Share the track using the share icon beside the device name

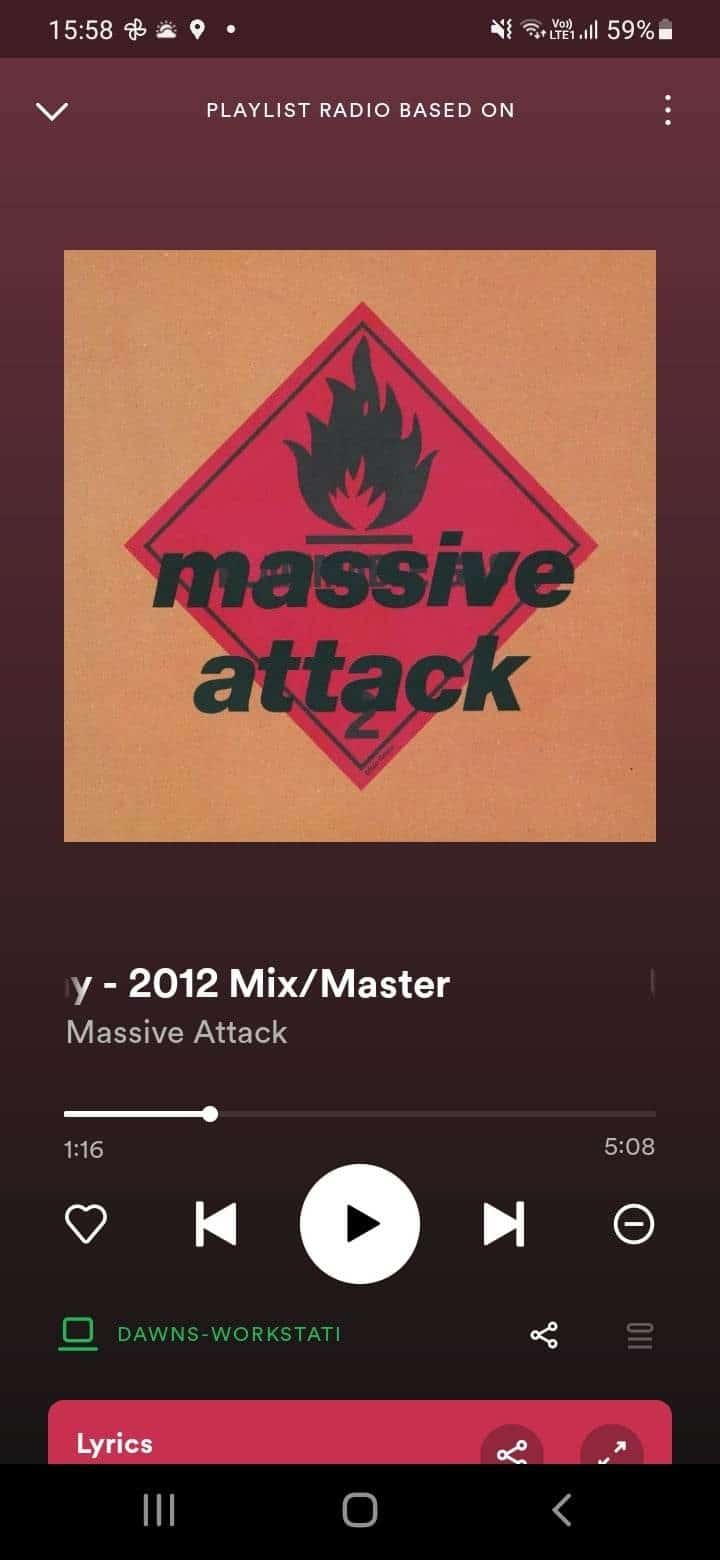coord(544,1335)
